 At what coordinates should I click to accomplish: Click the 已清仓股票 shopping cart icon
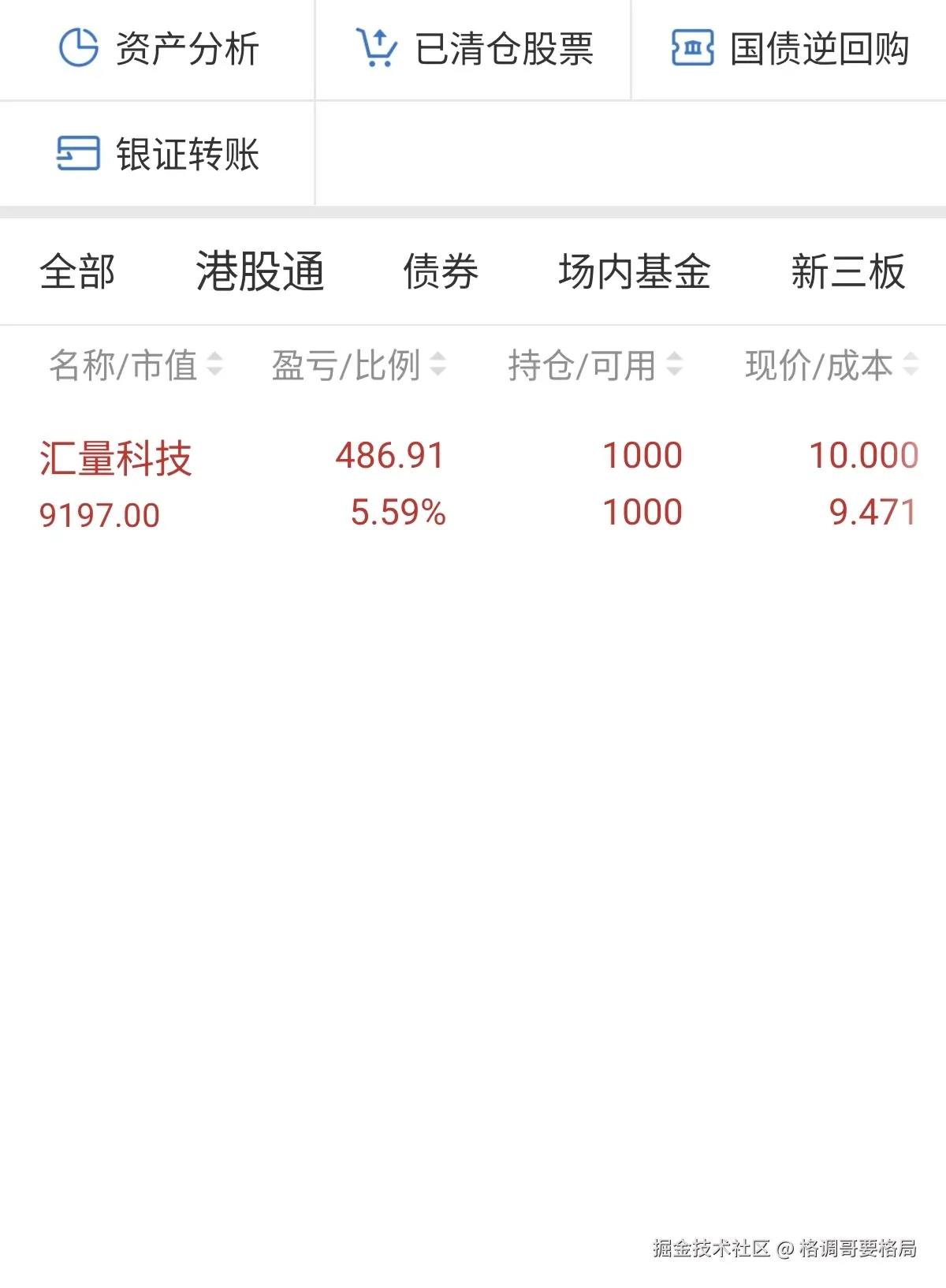click(377, 49)
